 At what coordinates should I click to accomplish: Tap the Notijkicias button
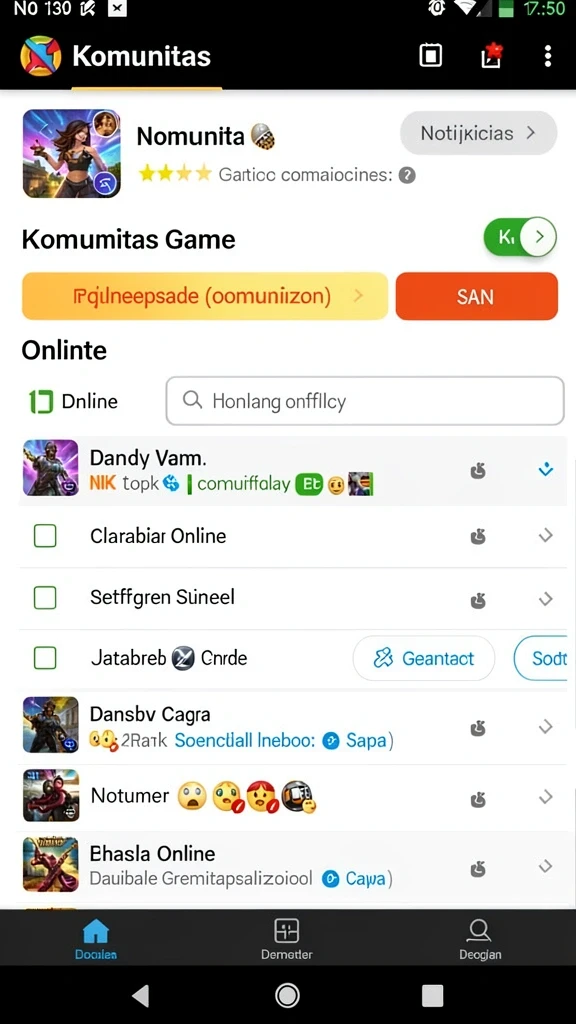click(478, 133)
